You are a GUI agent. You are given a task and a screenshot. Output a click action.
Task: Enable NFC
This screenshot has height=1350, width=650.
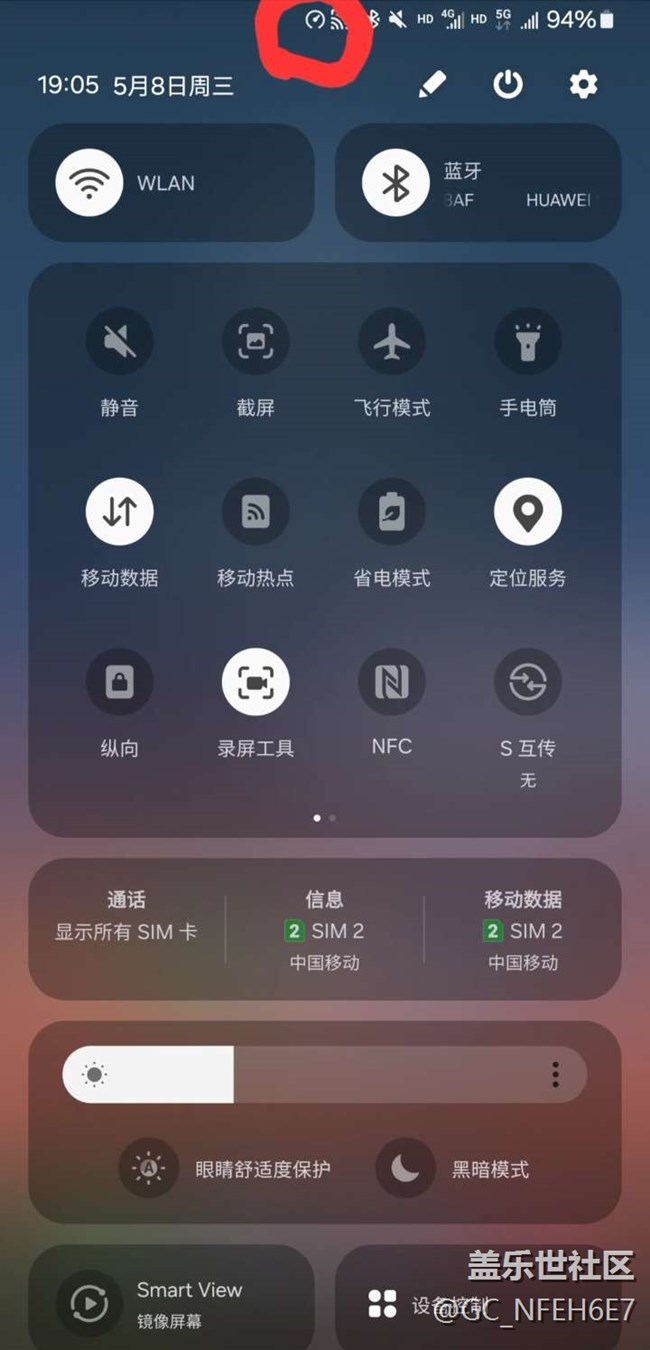pos(392,682)
